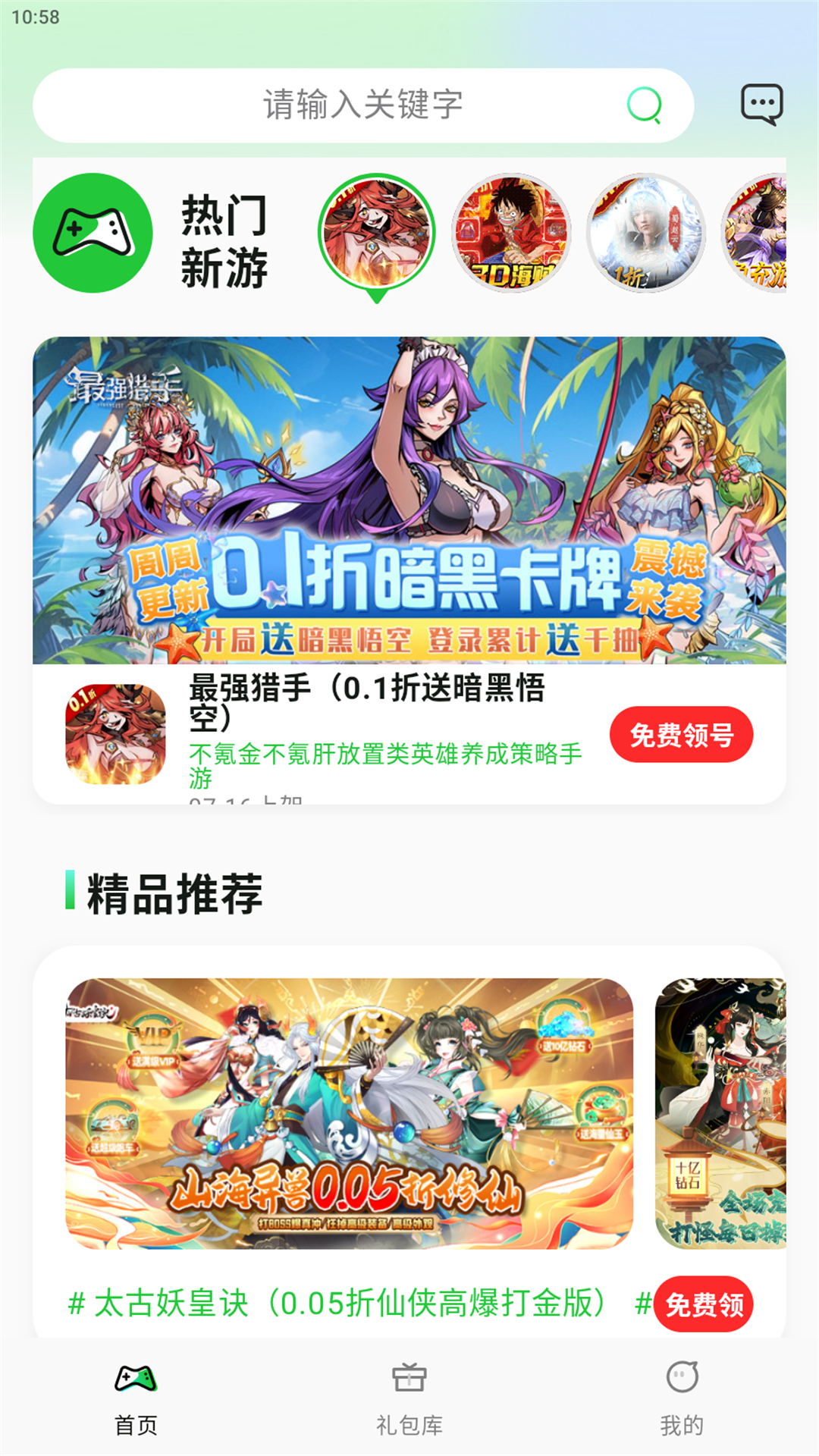This screenshot has width=819, height=1456.
Task: Open the messages chat icon top right
Action: tap(763, 104)
